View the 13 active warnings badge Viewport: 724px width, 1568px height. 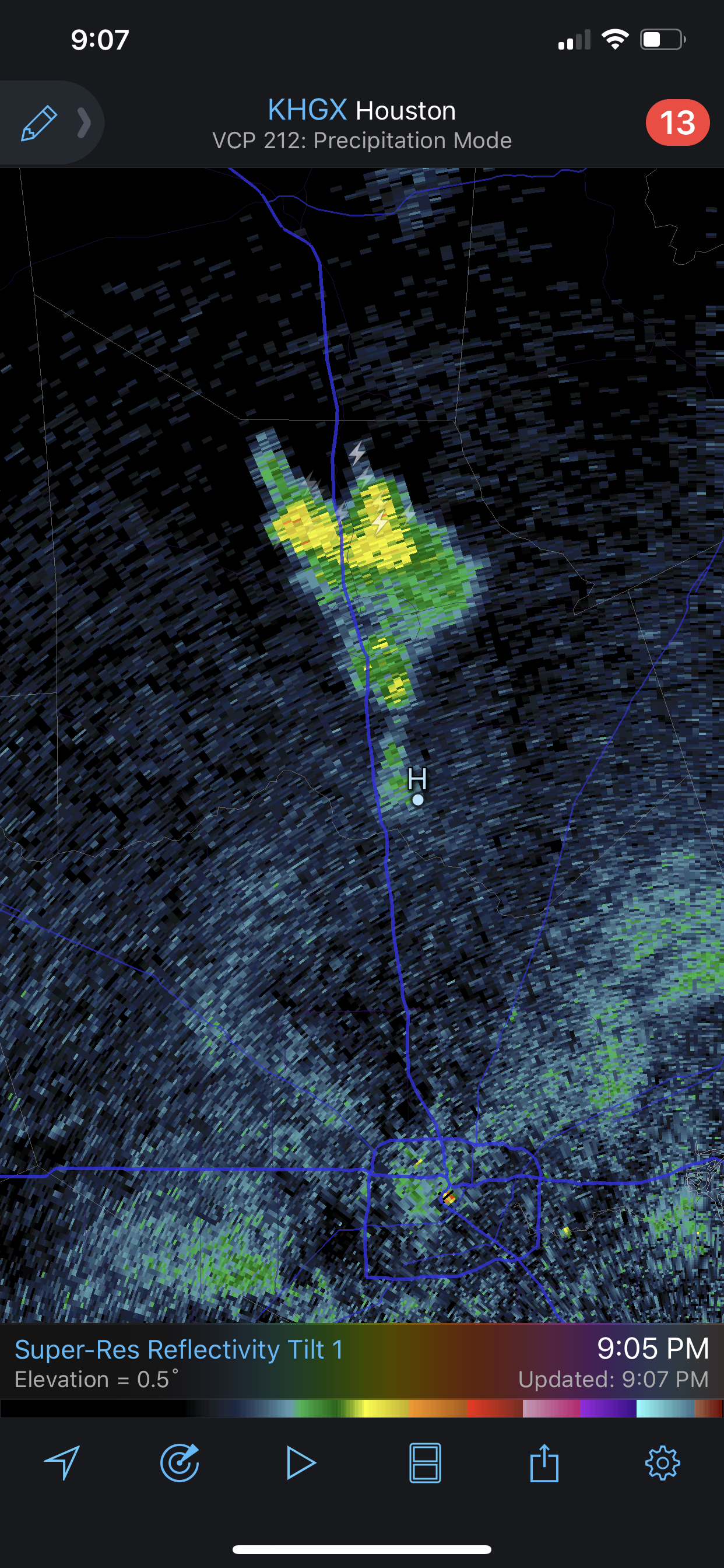pos(677,123)
